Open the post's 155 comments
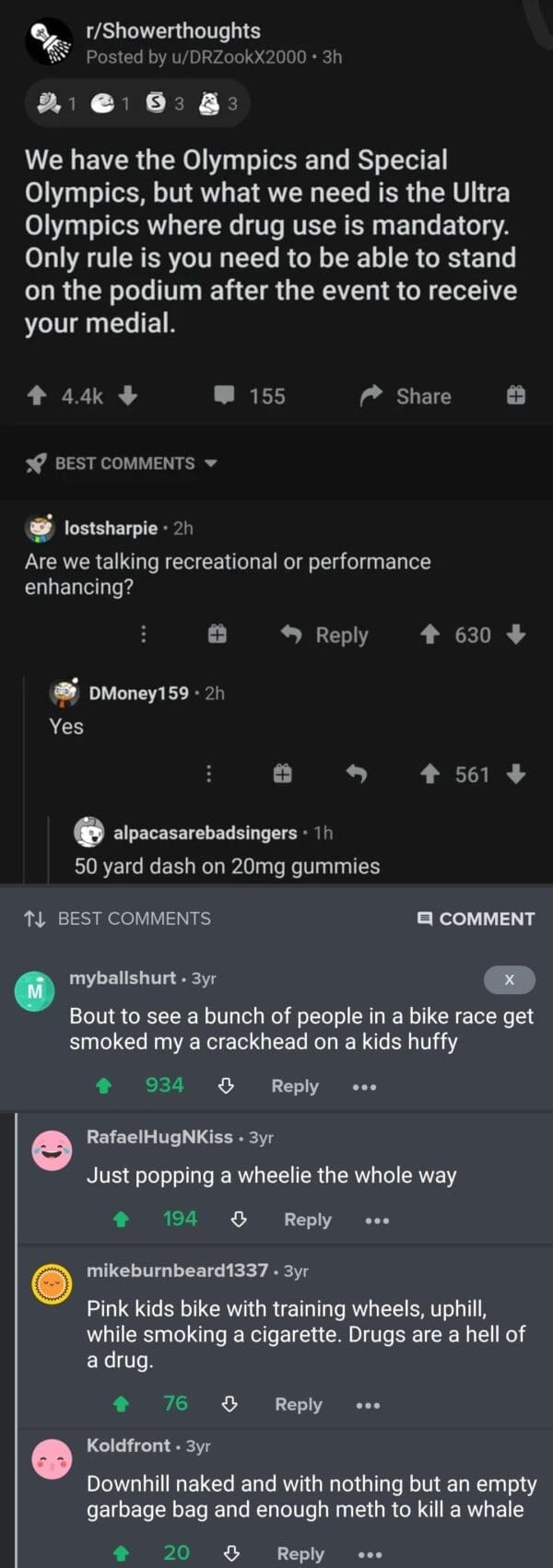This screenshot has width=553, height=1568. coord(250,396)
